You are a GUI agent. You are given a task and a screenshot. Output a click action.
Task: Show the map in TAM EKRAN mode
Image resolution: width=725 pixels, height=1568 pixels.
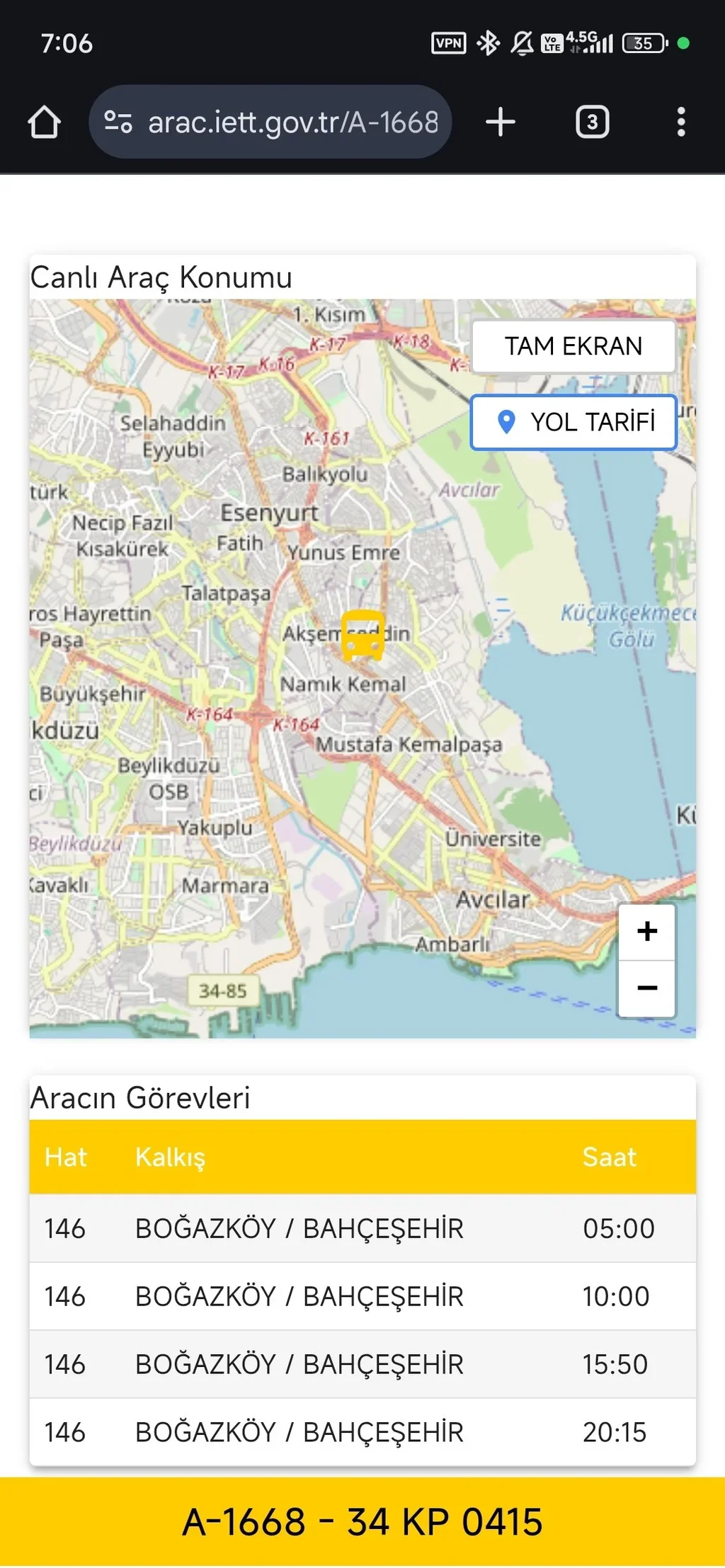[573, 346]
